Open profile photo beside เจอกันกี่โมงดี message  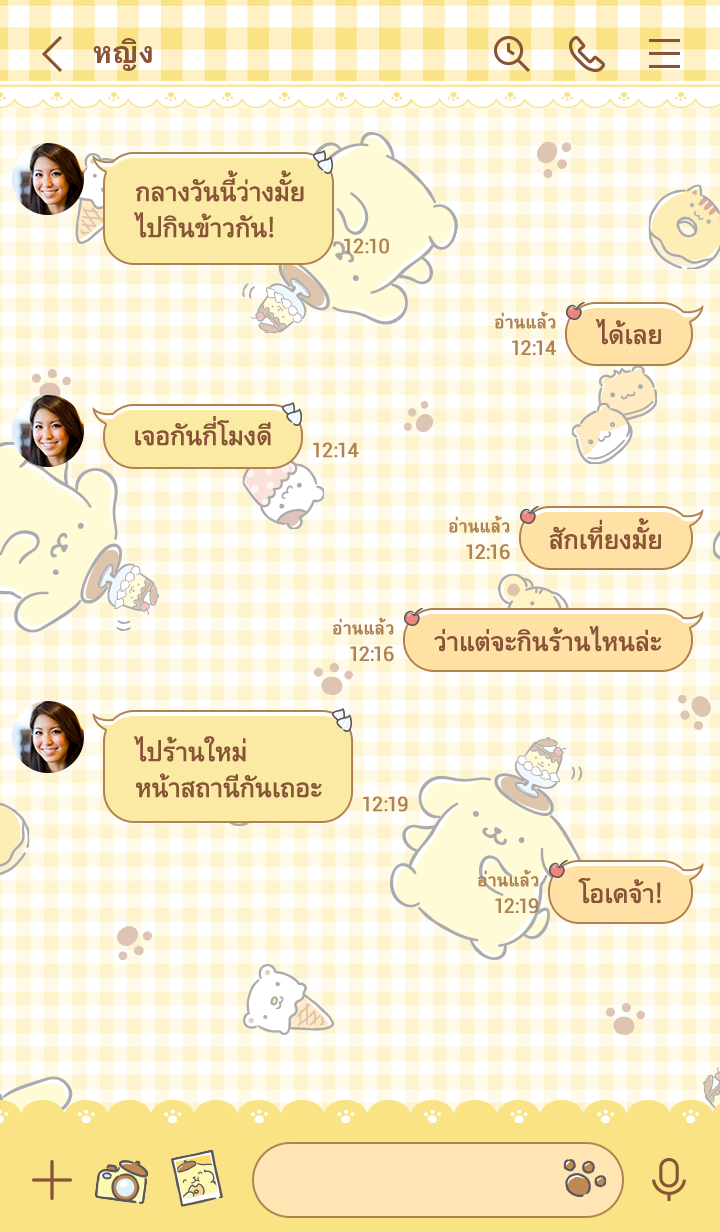click(x=48, y=431)
